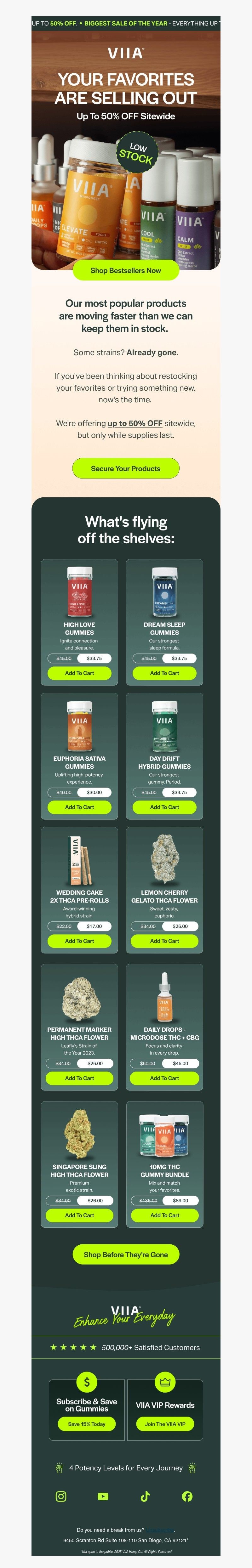Viewport: 252px width, 1568px height.
Task: Add Singapore Sling Flower to cart
Action: (80, 1215)
